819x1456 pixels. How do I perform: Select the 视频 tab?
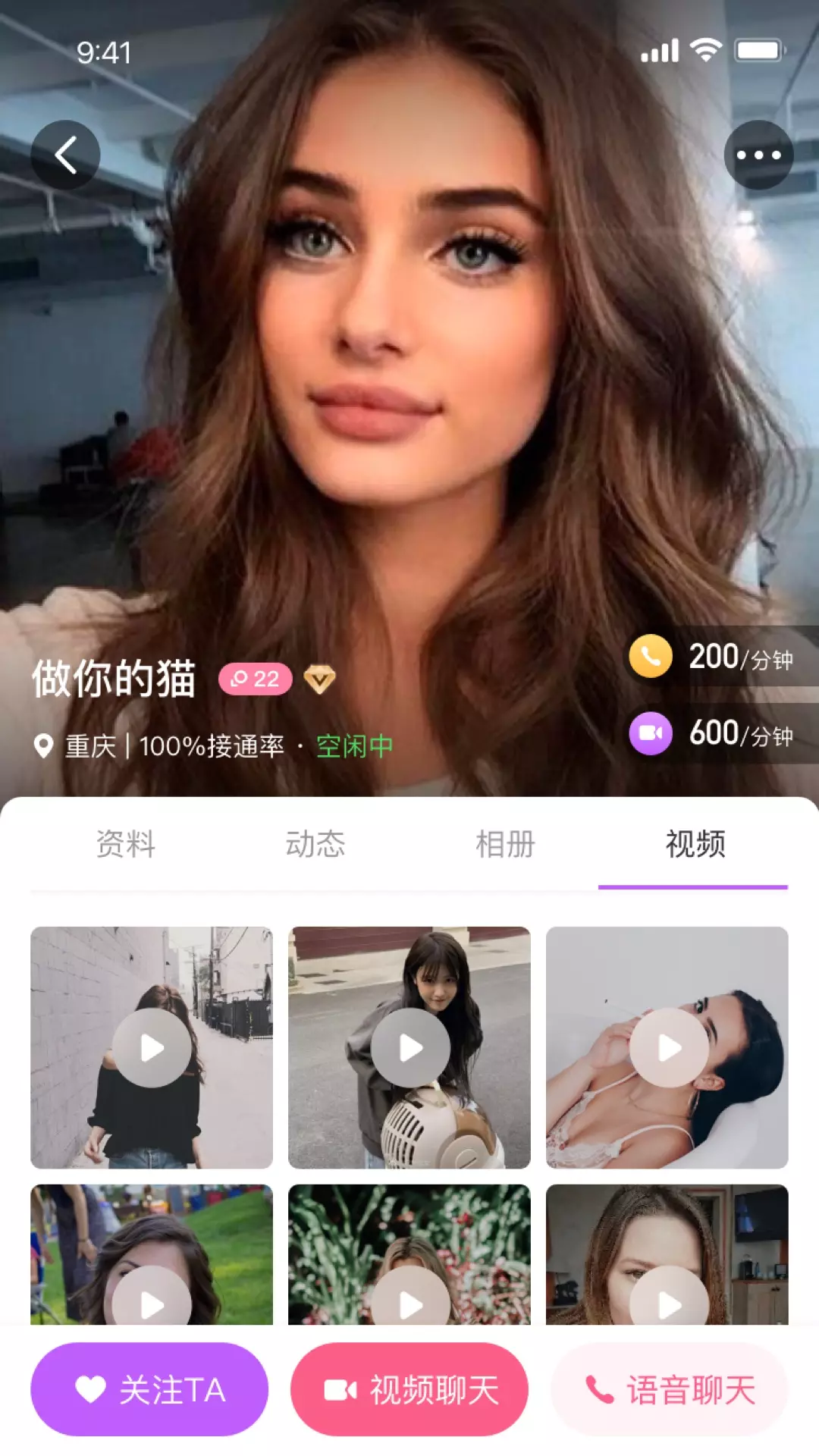694,844
